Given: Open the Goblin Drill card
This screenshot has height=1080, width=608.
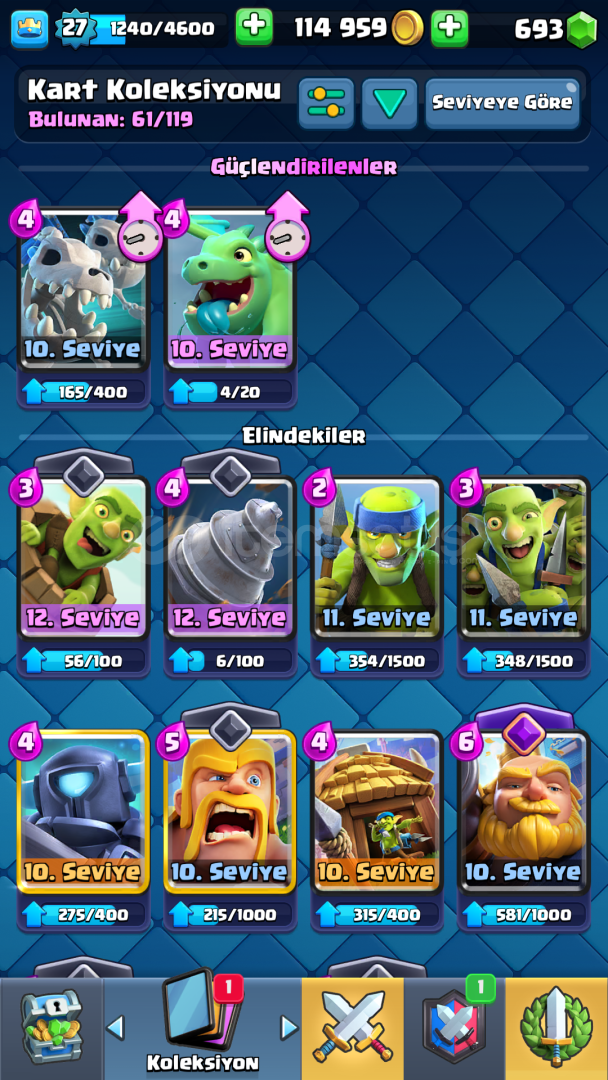Looking at the screenshot, I should [230, 565].
